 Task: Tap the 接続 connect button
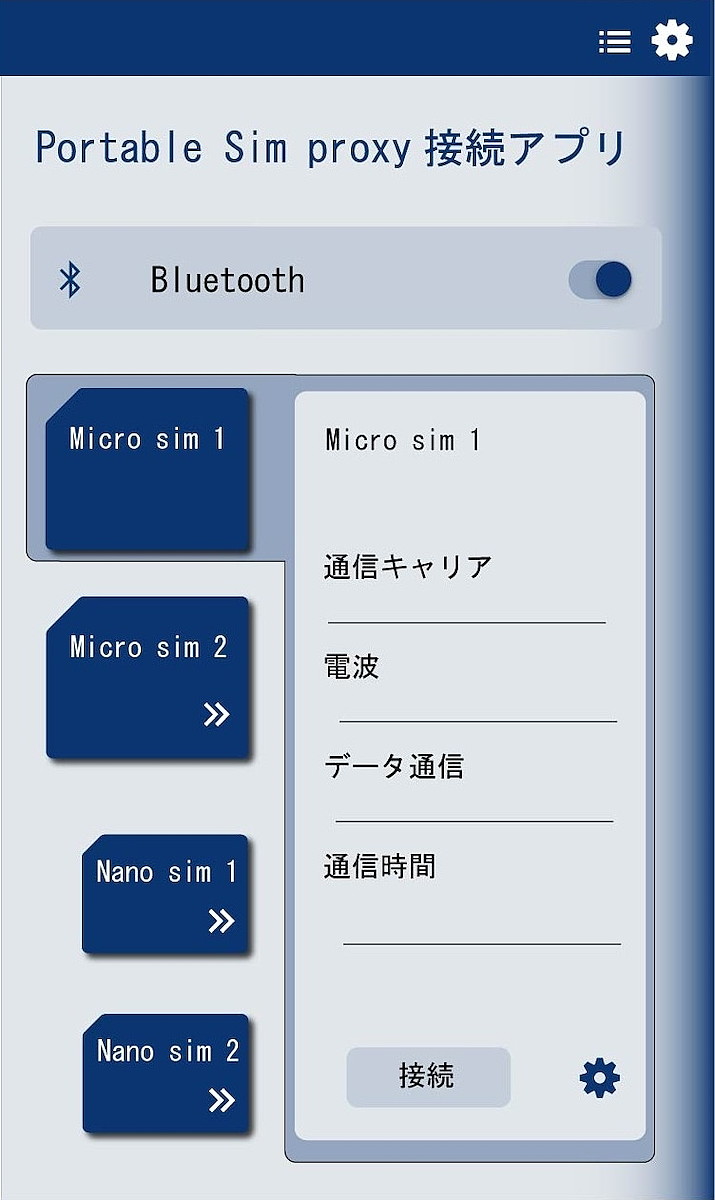(428, 1076)
